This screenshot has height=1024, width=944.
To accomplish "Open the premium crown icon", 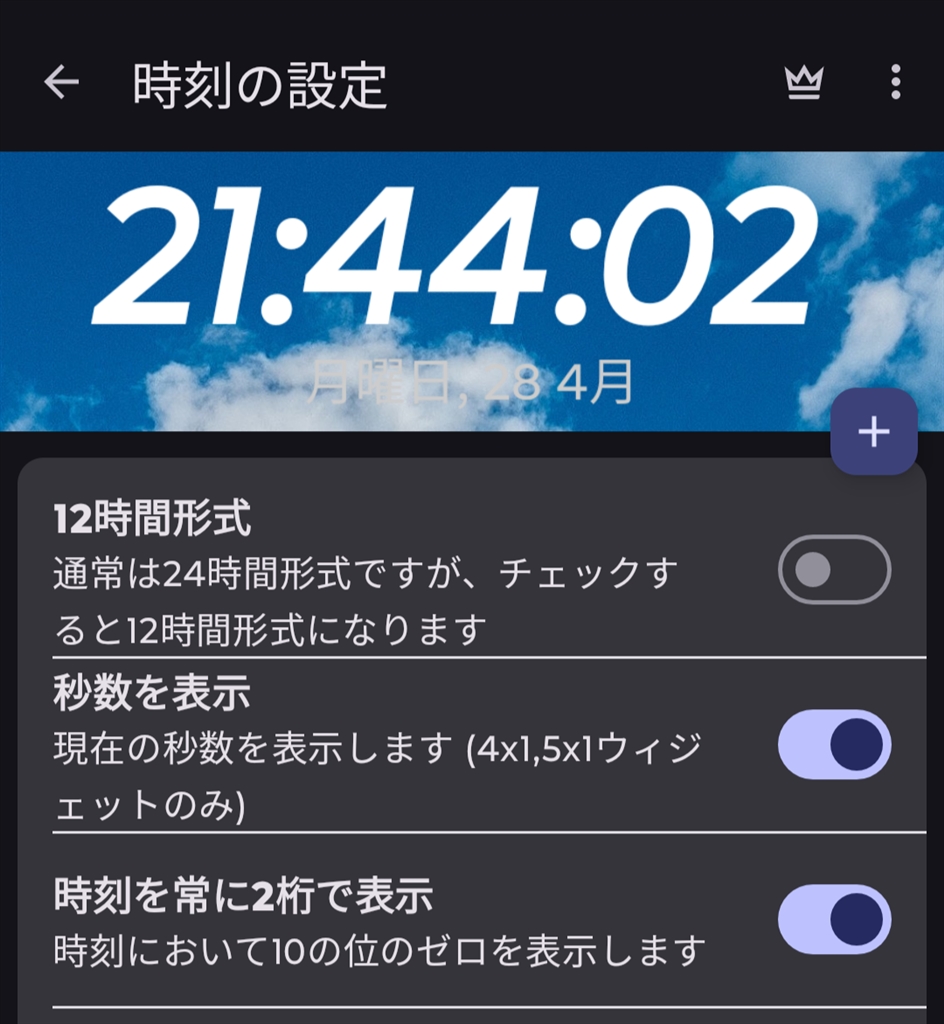I will (x=803, y=83).
